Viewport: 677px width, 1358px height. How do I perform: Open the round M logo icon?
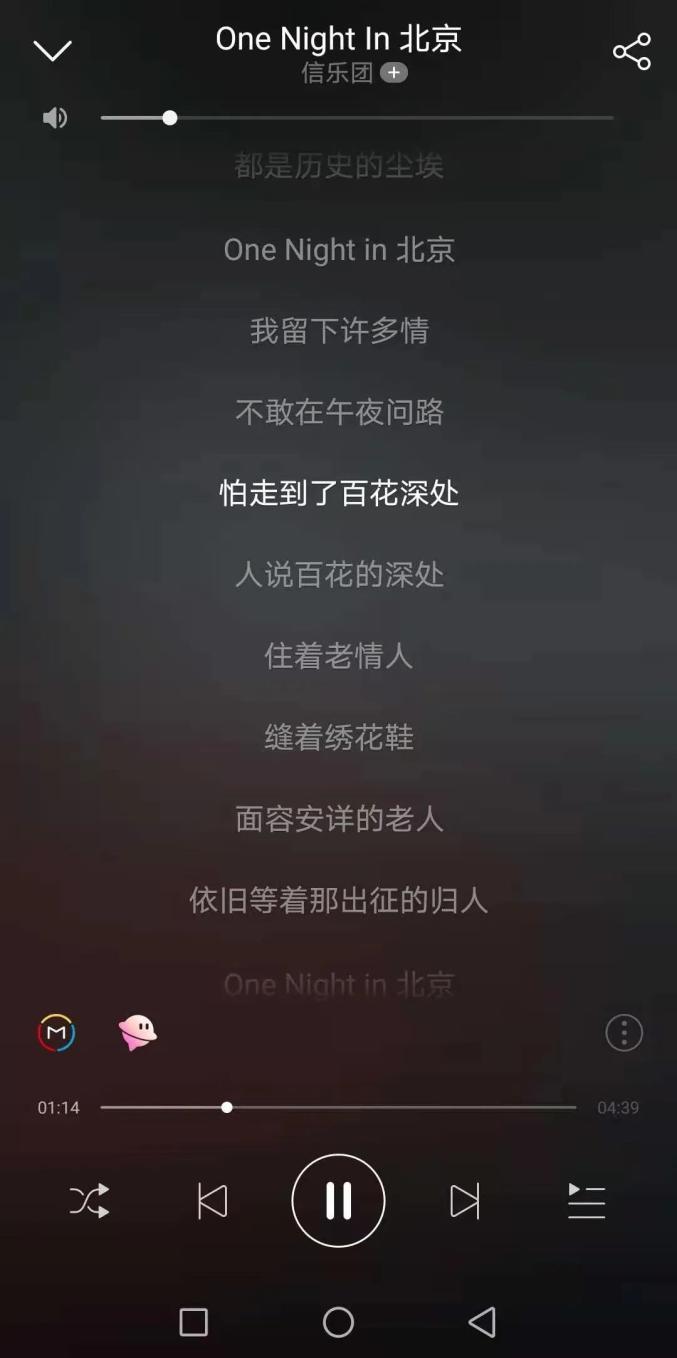56,1032
